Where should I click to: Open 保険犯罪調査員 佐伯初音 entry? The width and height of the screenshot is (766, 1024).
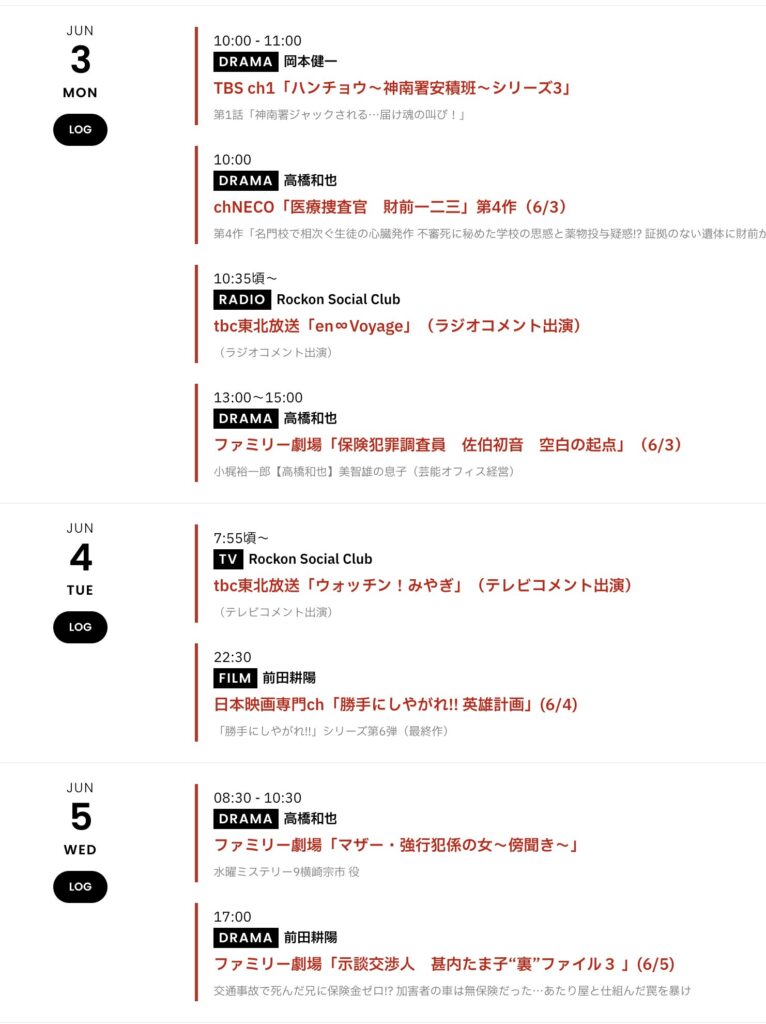pos(448,445)
